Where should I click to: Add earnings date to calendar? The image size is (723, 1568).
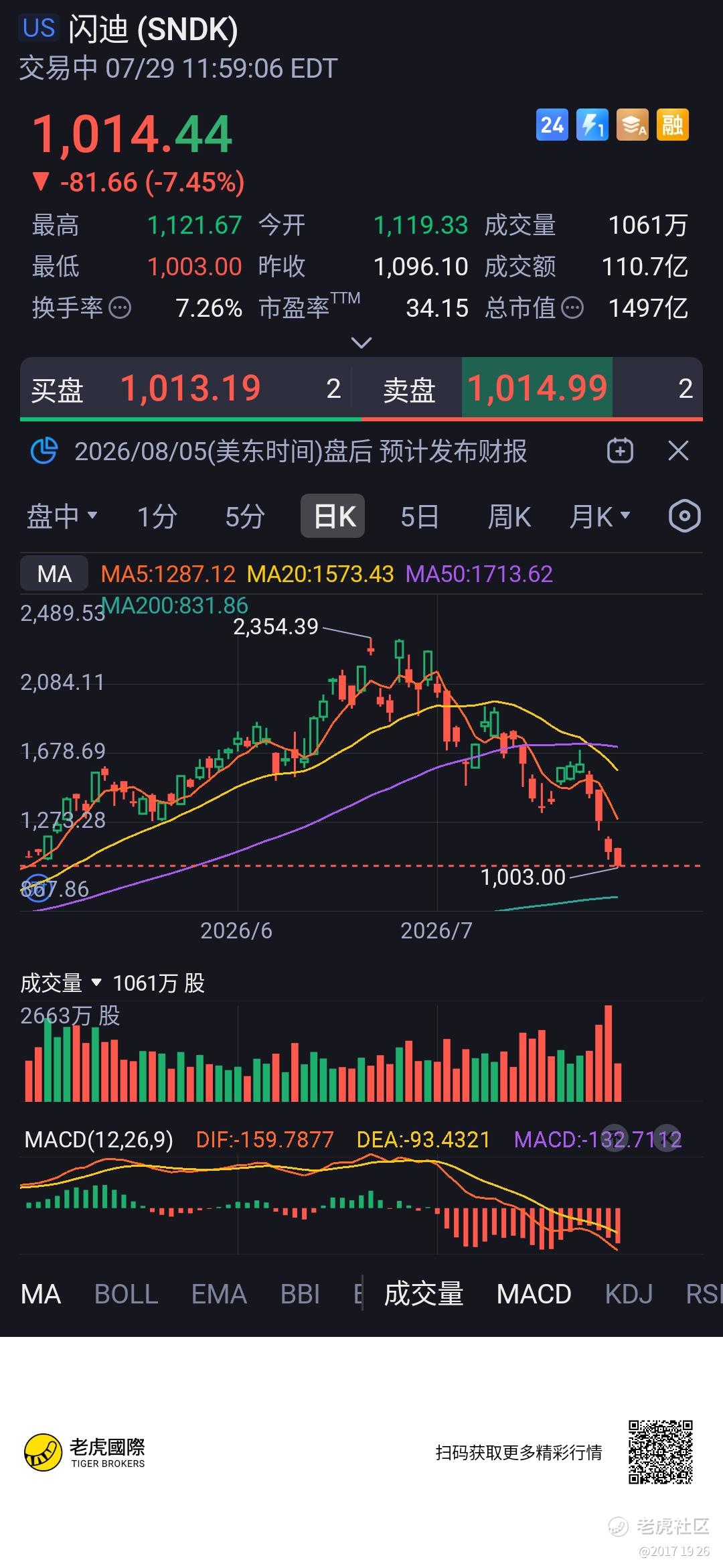(620, 451)
